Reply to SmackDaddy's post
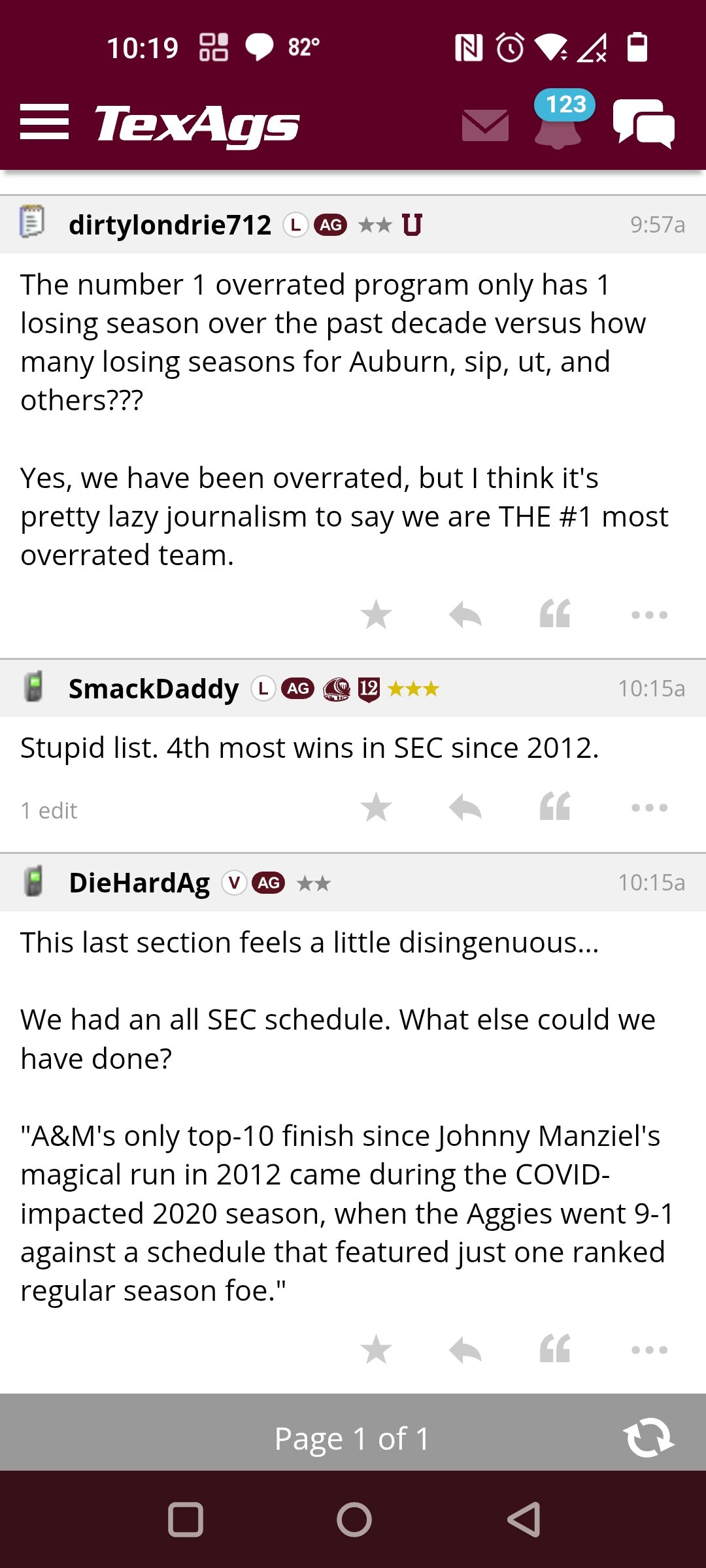The width and height of the screenshot is (706, 1568). [x=465, y=808]
